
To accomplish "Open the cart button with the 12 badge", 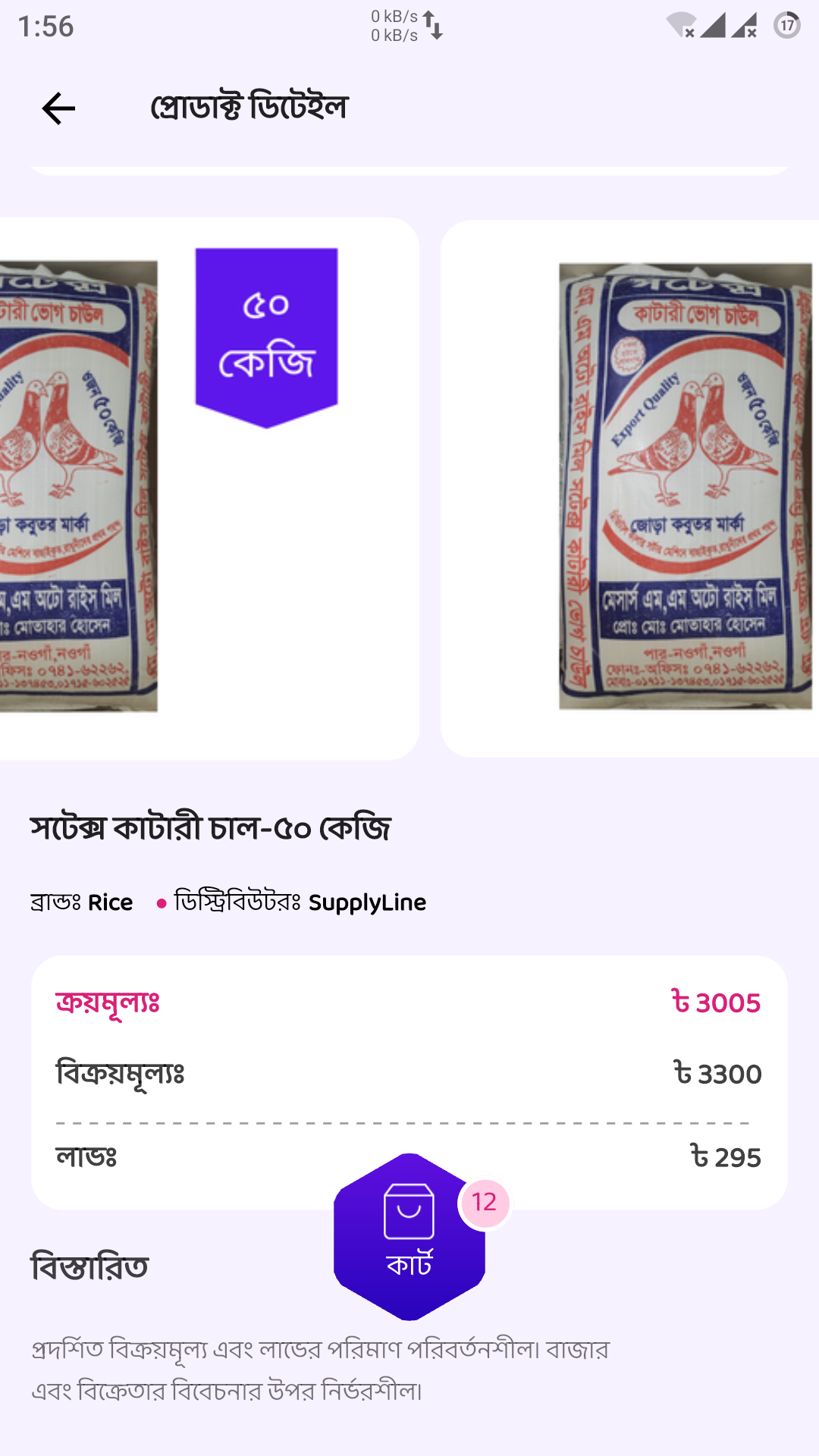I will pyautogui.click(x=409, y=1237).
